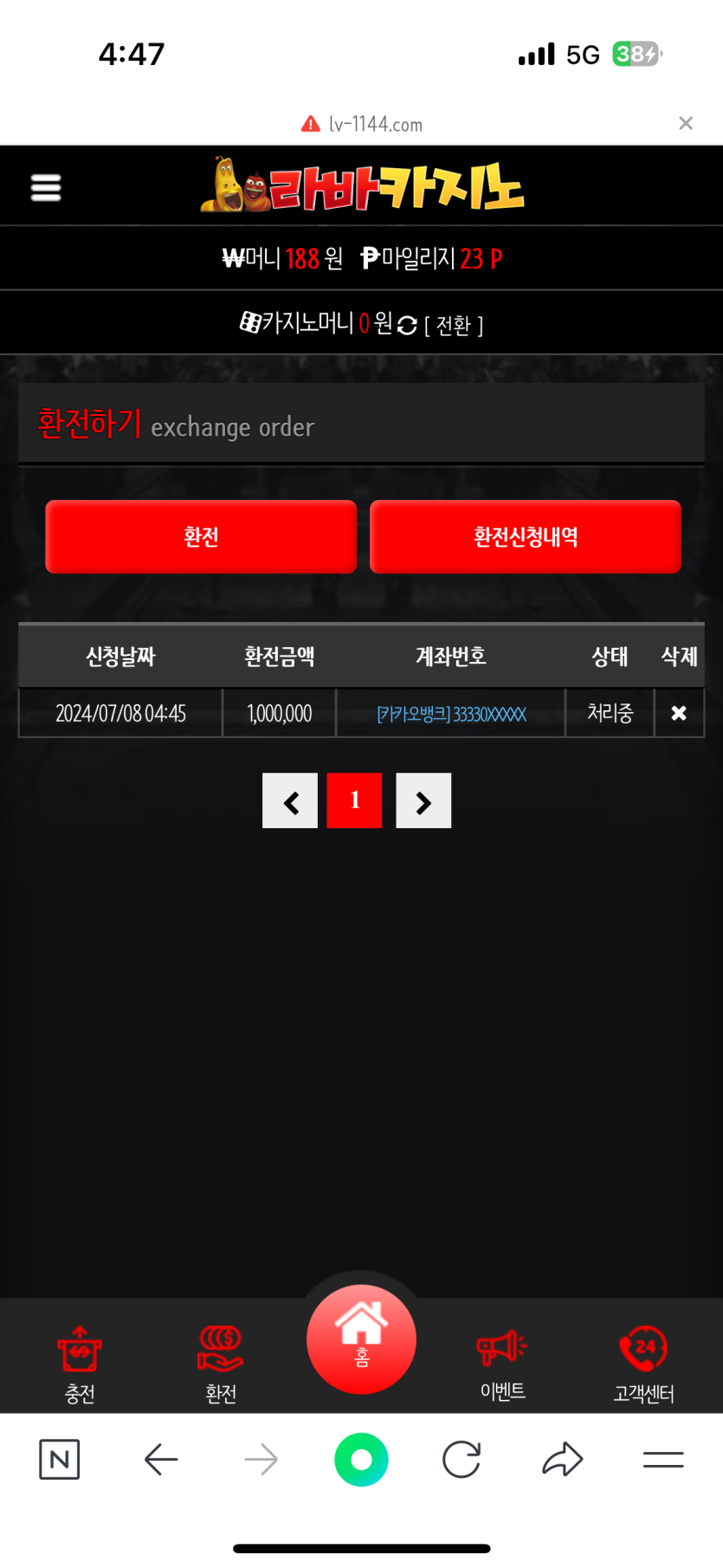The height and width of the screenshot is (1568, 723).
Task: Open the hamburger drawer menu
Action: click(x=46, y=187)
